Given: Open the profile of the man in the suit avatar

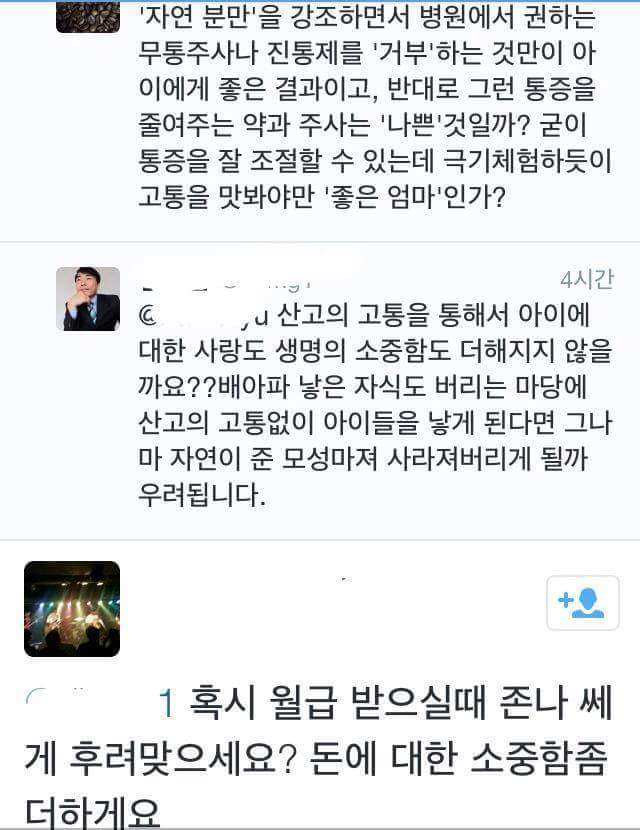Looking at the screenshot, I should coord(87,298).
